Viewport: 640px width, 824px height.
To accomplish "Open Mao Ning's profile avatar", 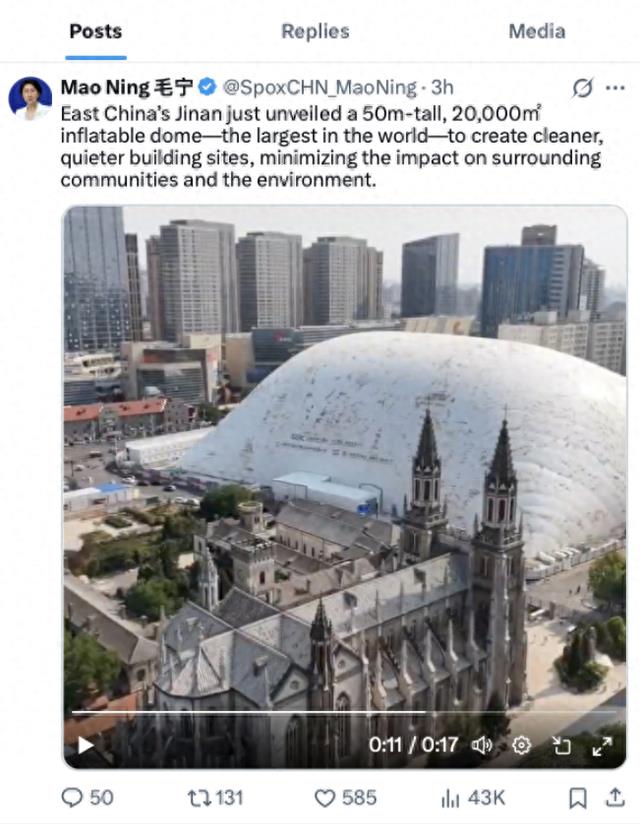I will (x=30, y=98).
